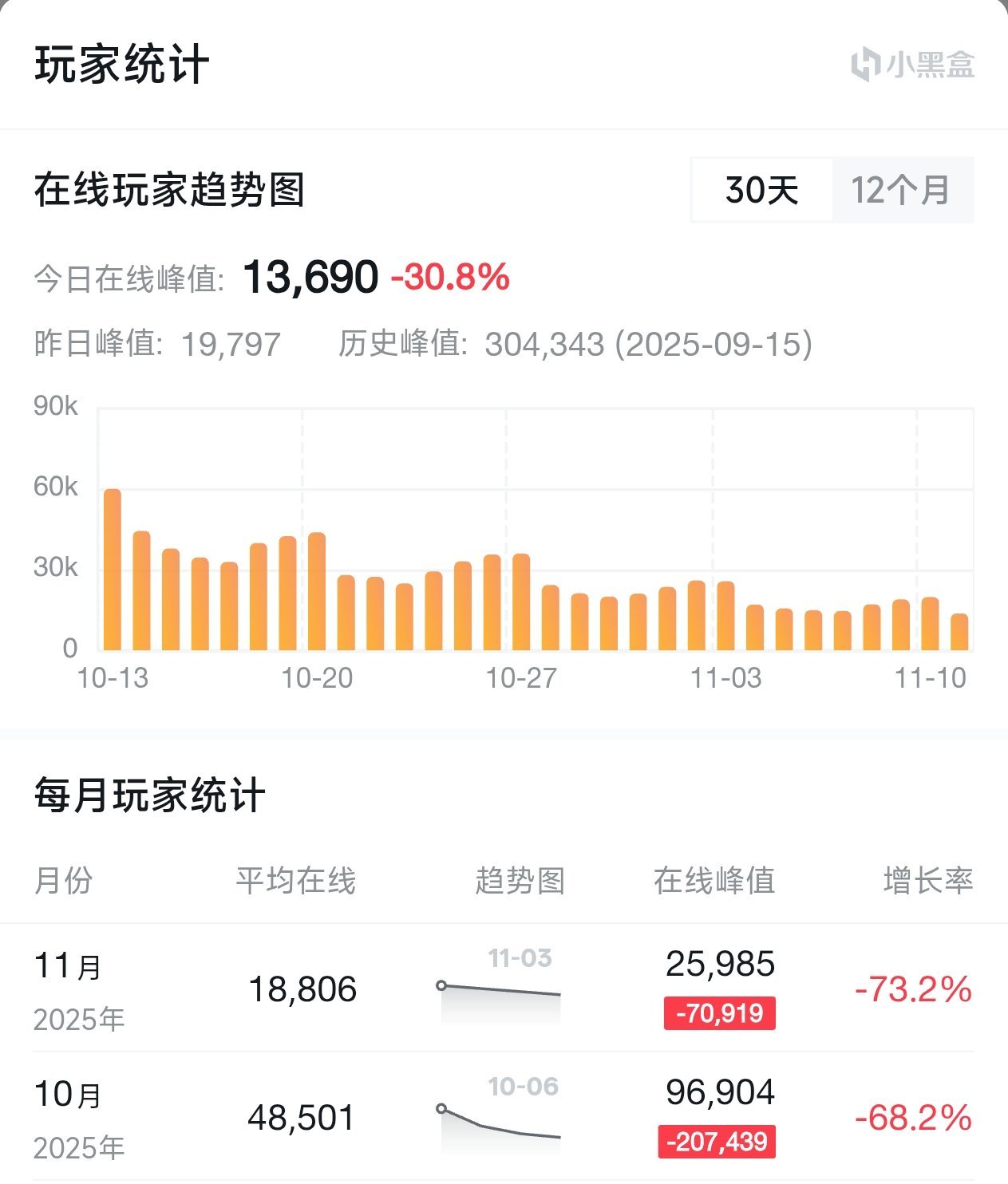The width and height of the screenshot is (1008, 1184).
Task: Select the 30天 trend view
Action: click(761, 190)
